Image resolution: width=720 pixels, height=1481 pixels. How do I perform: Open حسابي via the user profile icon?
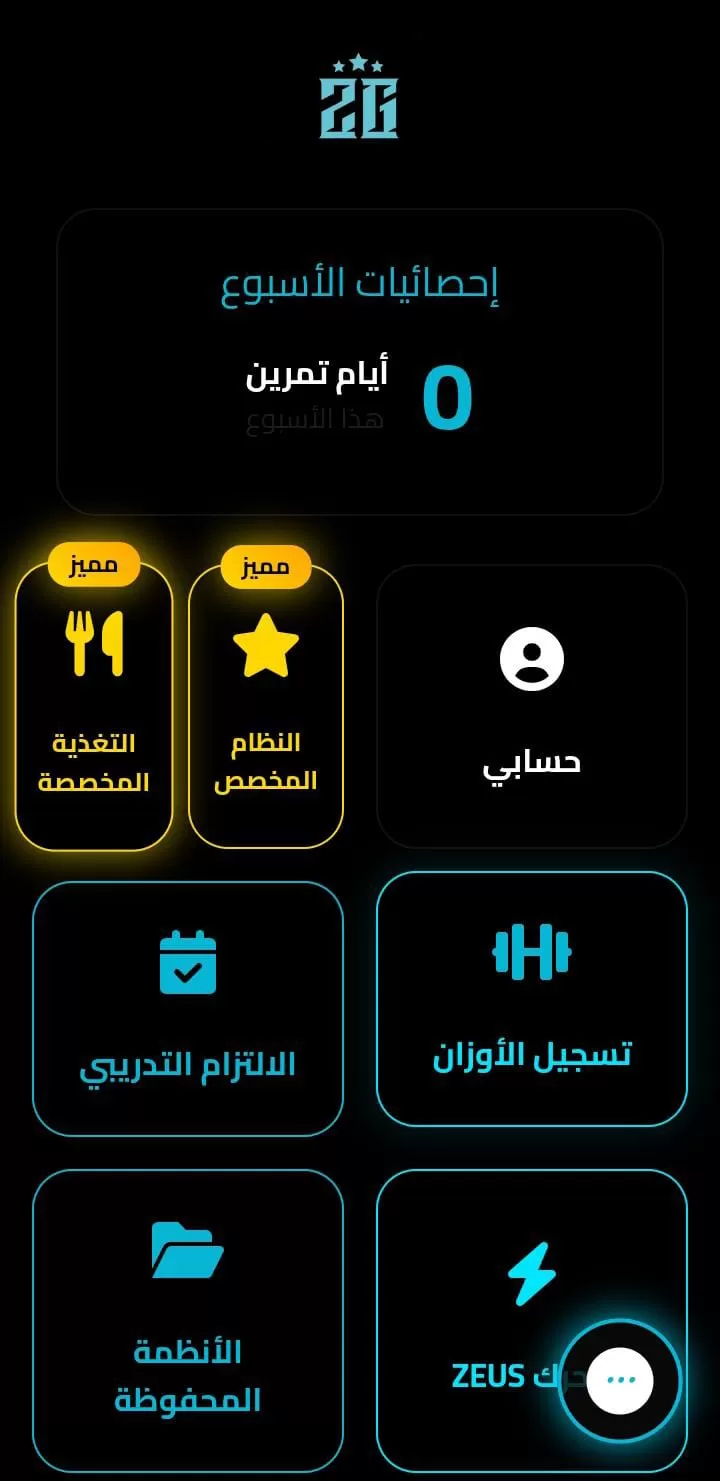533,658
